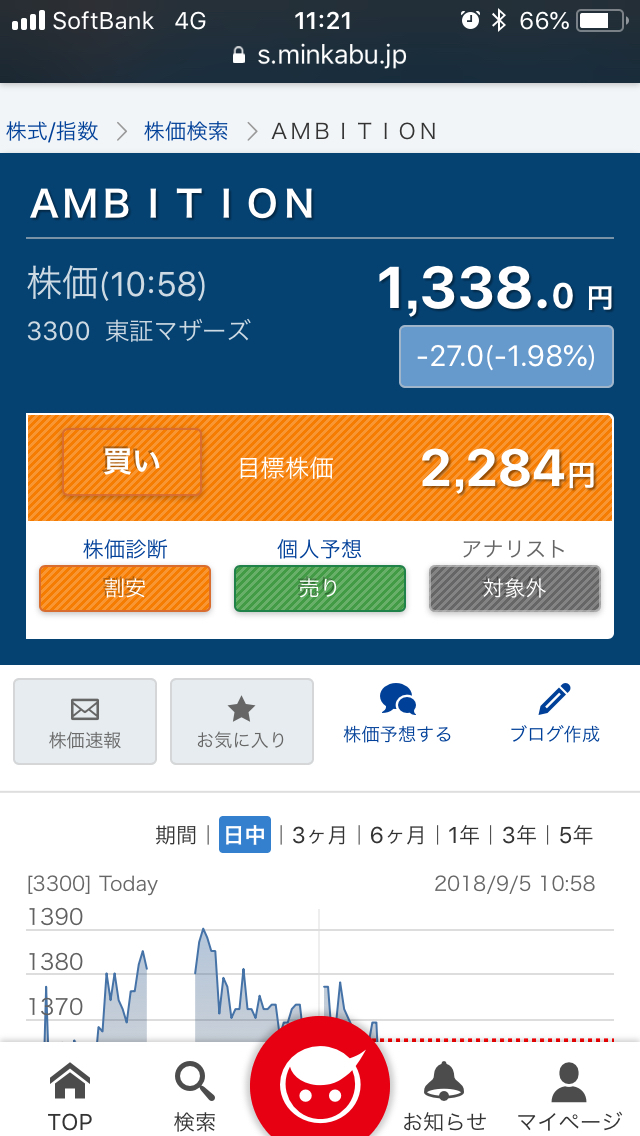Open the 株式/指数 breadcrumb link
The height and width of the screenshot is (1136, 640).
[52, 131]
